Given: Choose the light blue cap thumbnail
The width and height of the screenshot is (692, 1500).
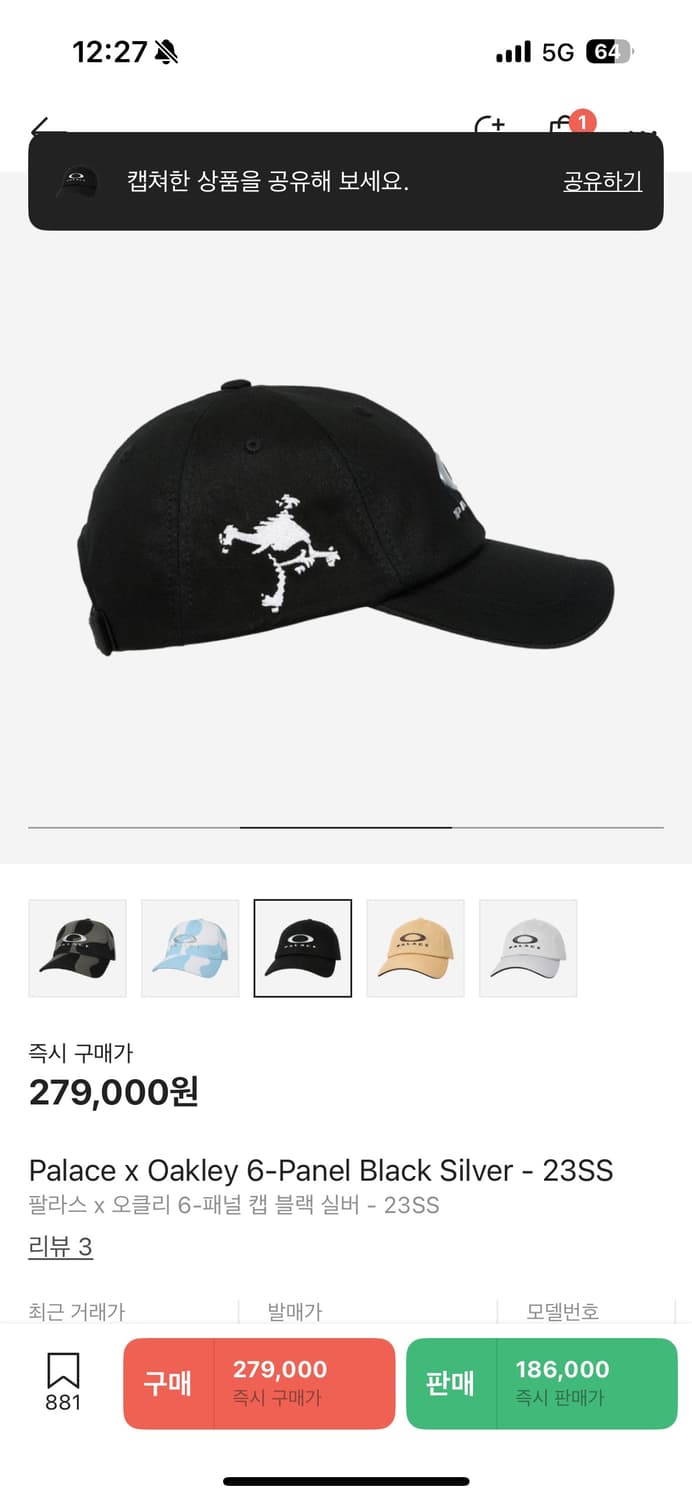Looking at the screenshot, I should tap(190, 948).
